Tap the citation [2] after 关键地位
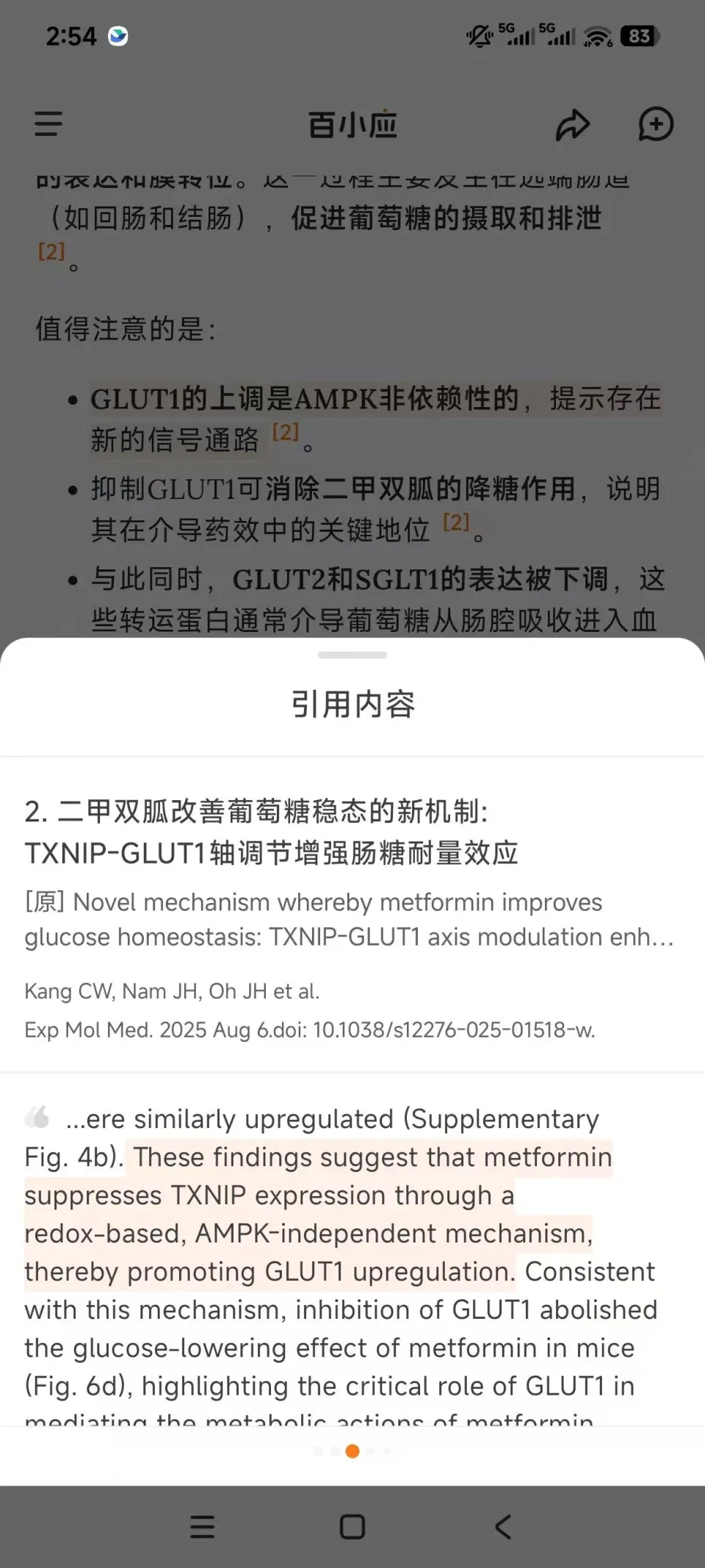 (456, 522)
